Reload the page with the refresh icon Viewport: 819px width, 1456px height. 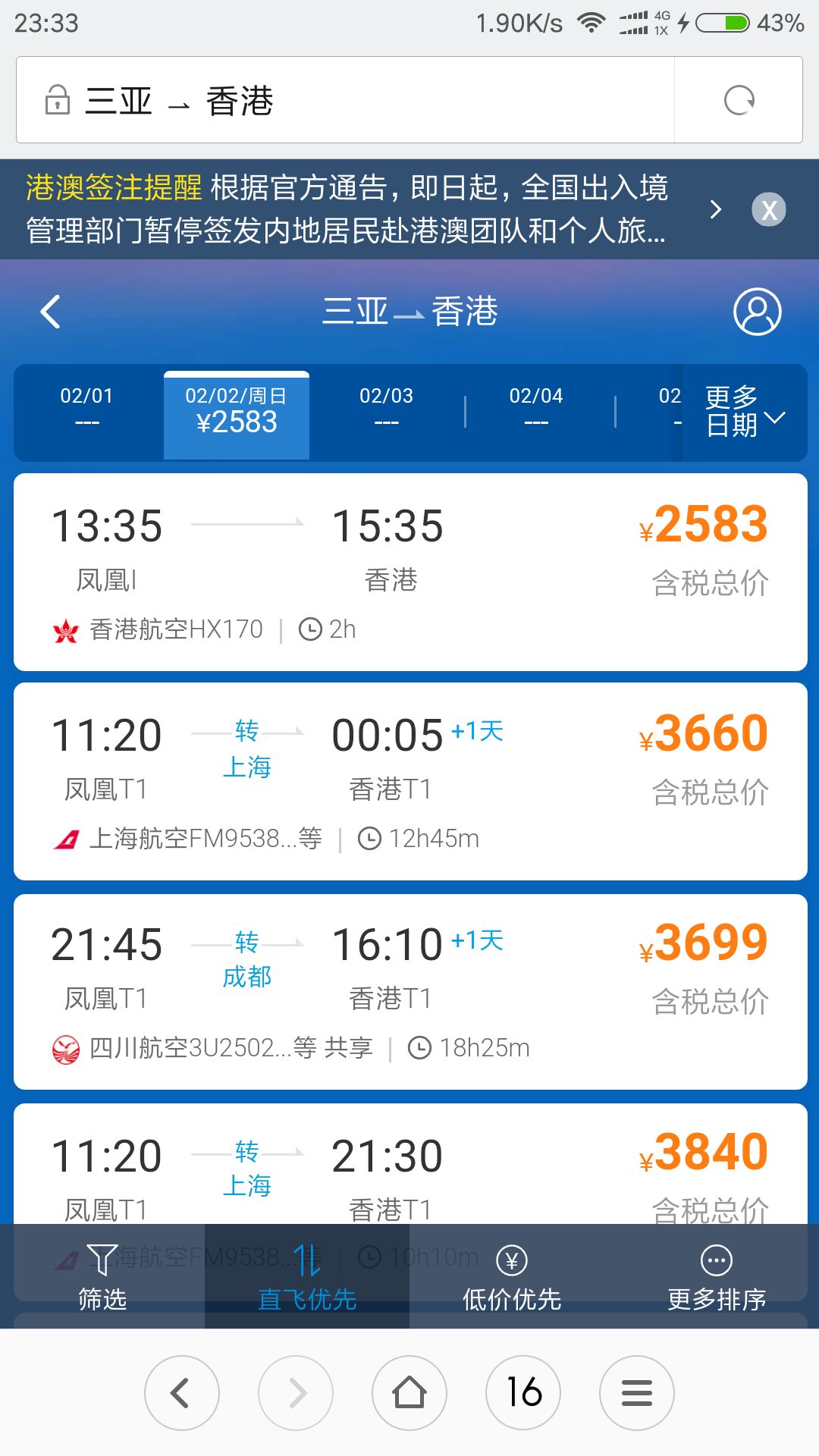pos(739,100)
